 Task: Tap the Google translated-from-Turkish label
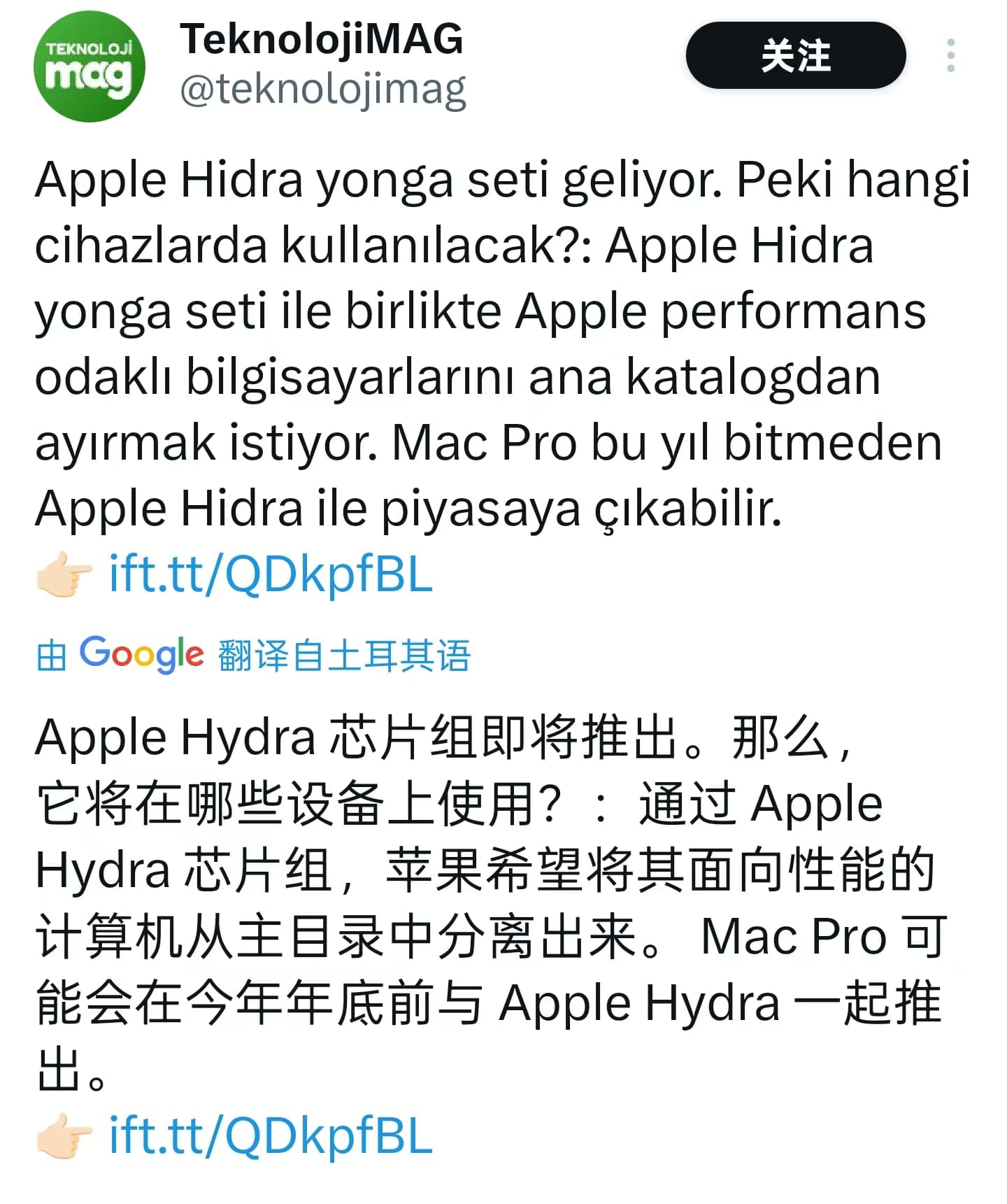(253, 655)
